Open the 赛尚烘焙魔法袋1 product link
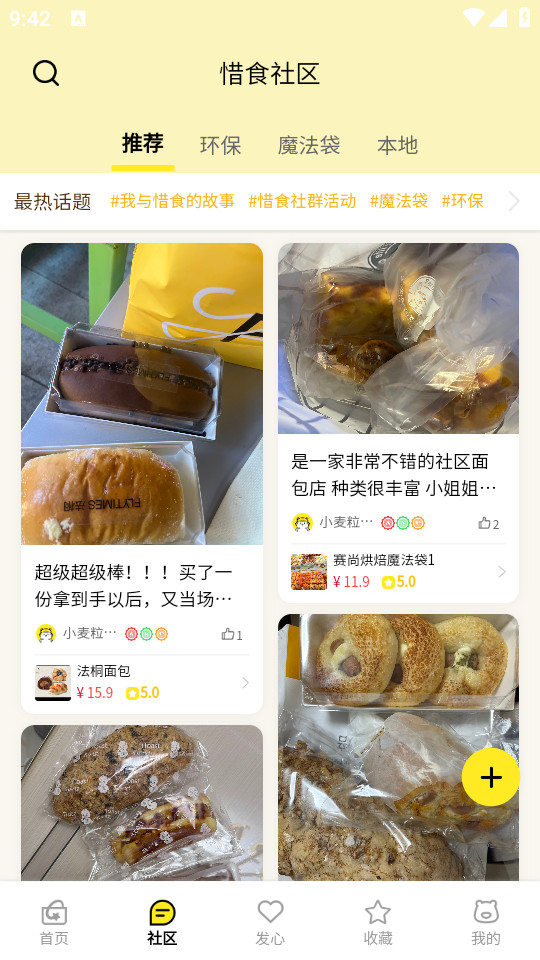 (399, 571)
